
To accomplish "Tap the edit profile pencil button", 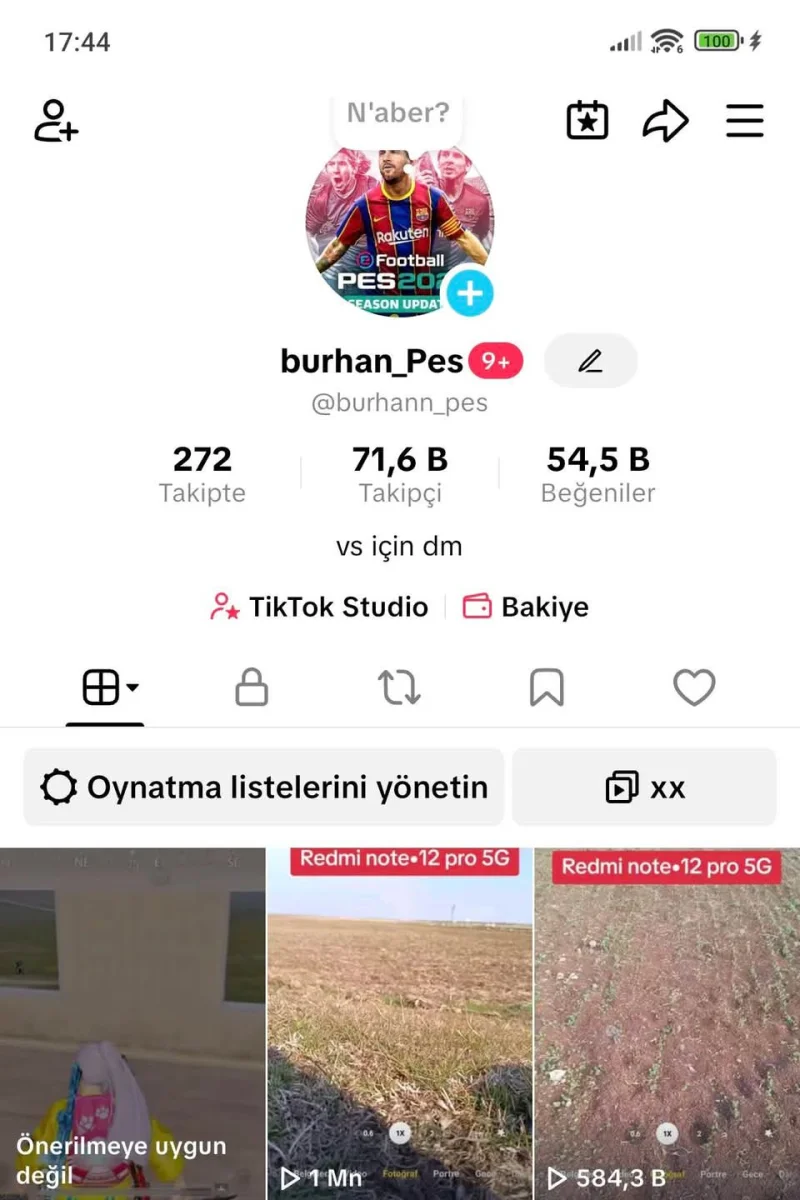I will click(590, 361).
